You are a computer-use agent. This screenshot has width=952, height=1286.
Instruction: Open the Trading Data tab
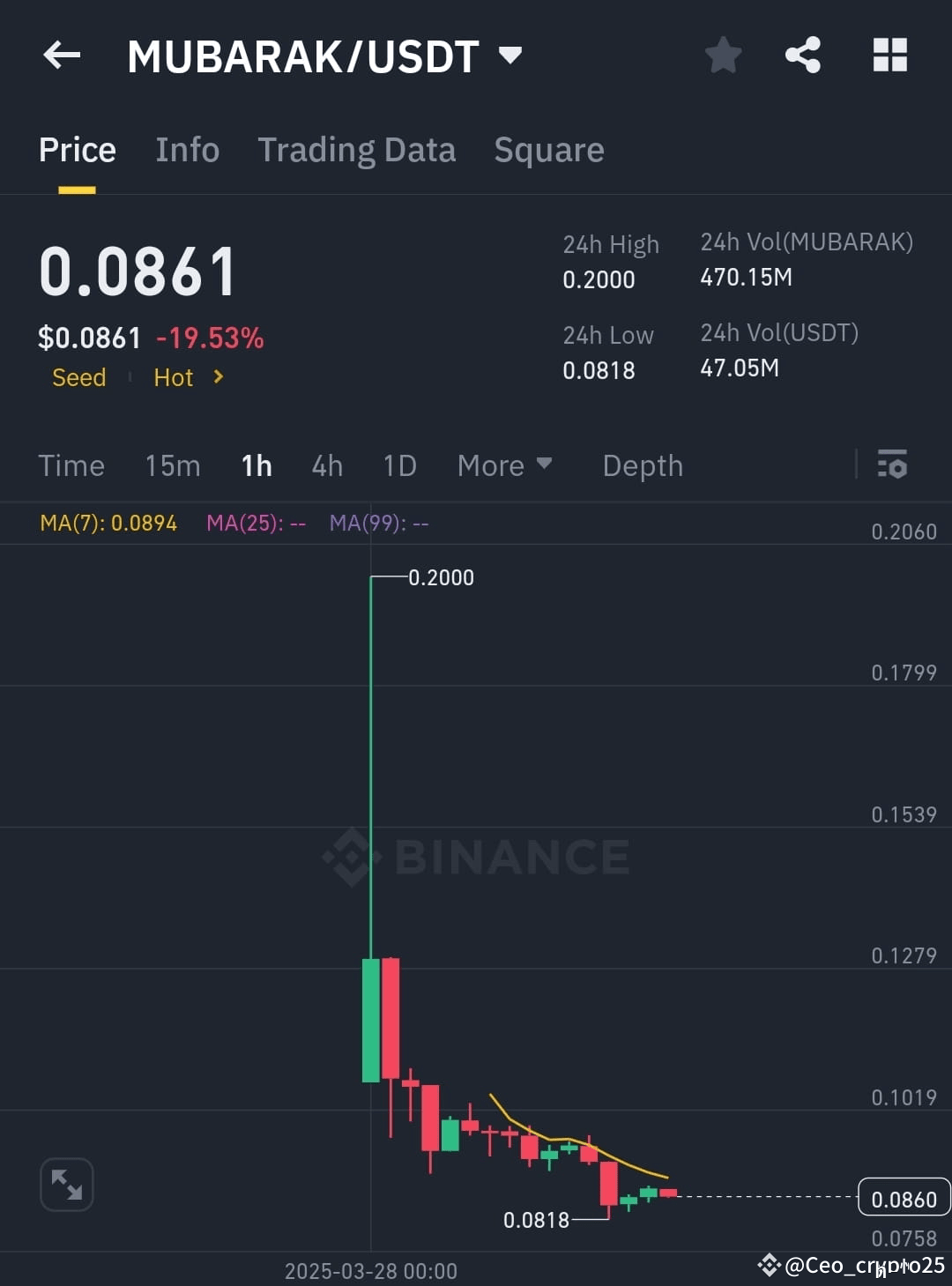[x=356, y=149]
